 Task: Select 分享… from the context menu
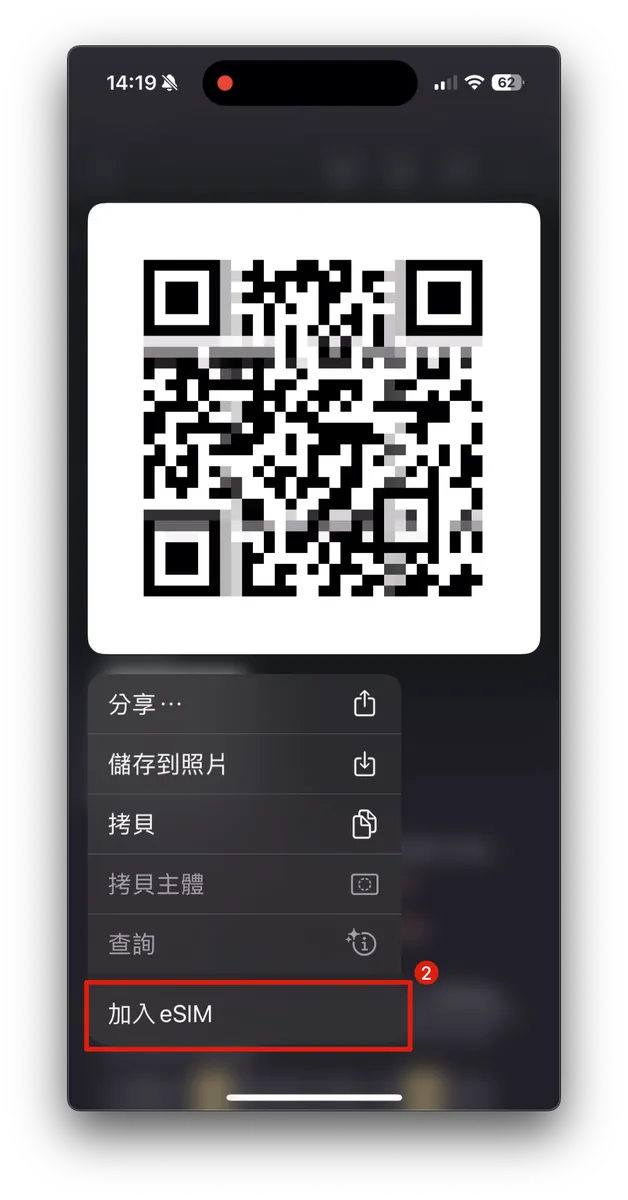[x=244, y=704]
